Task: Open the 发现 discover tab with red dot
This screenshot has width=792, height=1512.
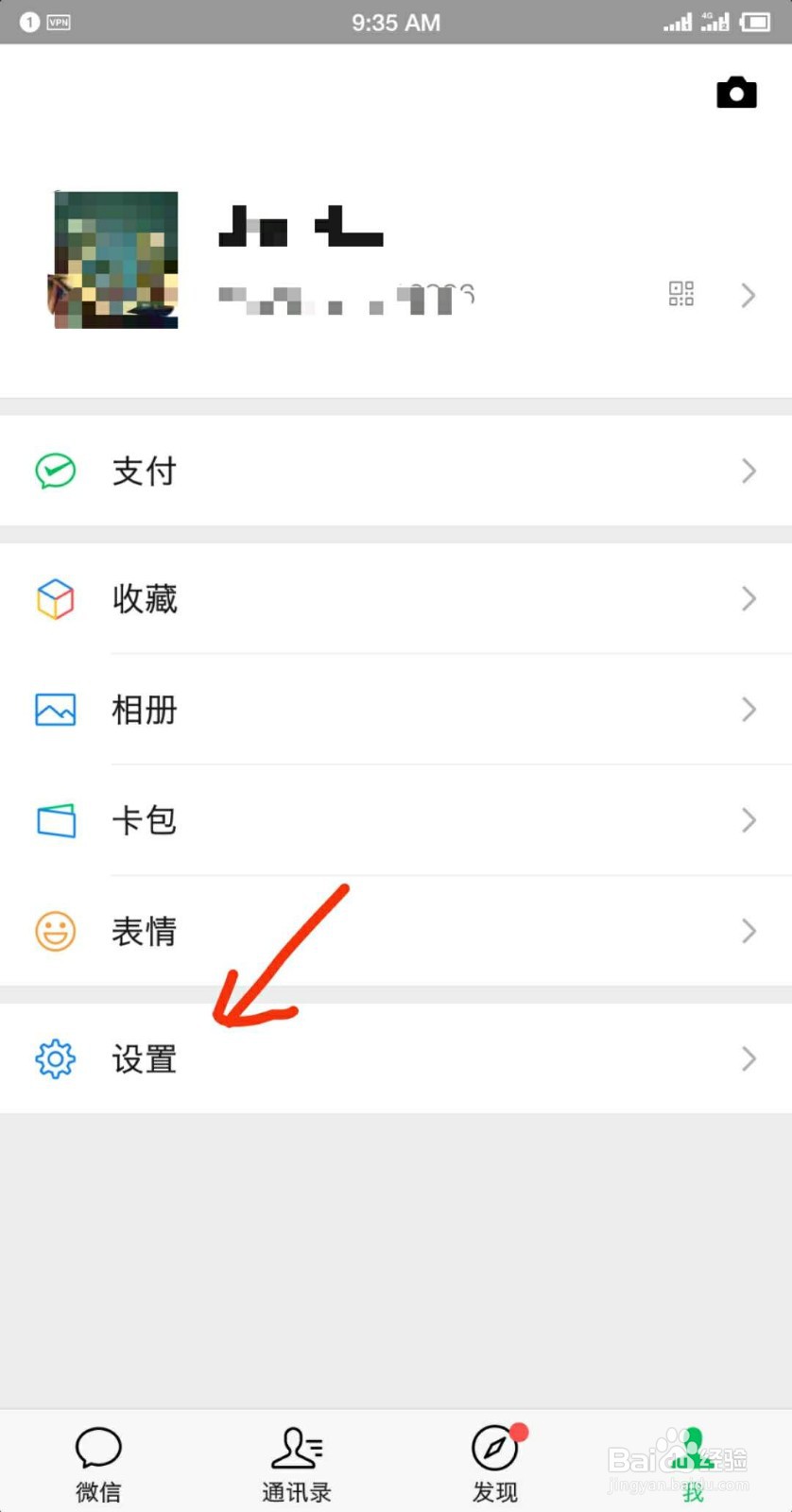Action: [494, 1460]
